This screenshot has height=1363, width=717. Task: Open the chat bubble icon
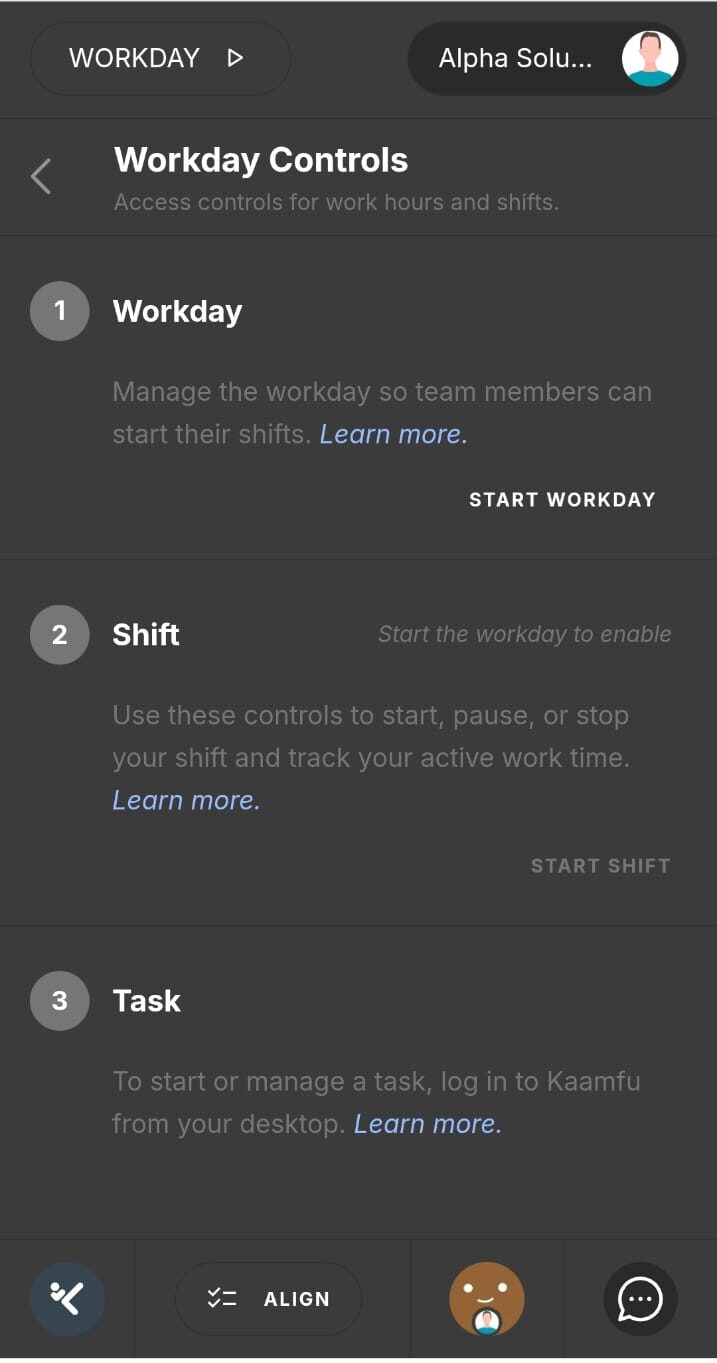pos(640,1299)
